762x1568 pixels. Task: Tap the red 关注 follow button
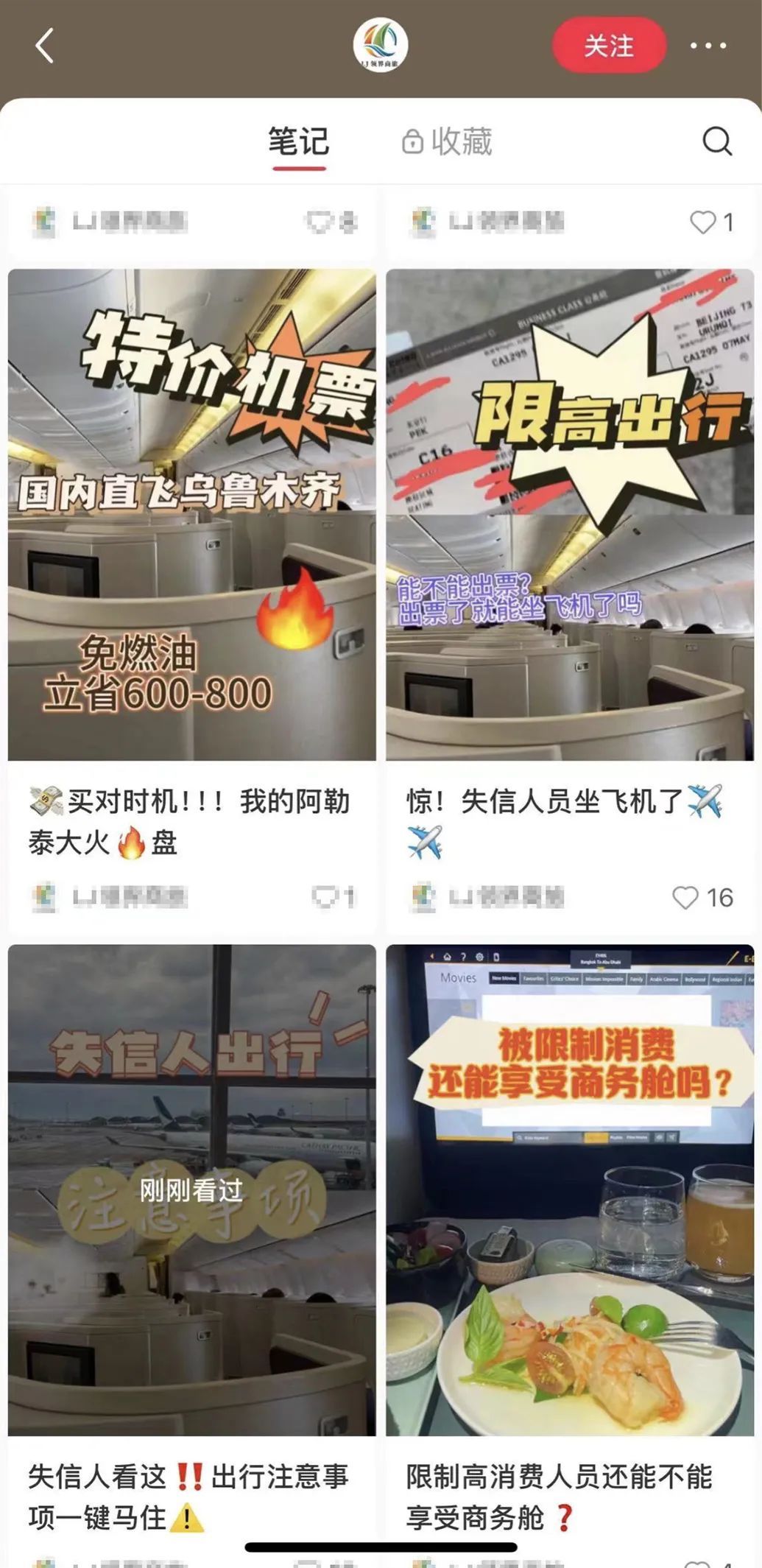point(608,46)
